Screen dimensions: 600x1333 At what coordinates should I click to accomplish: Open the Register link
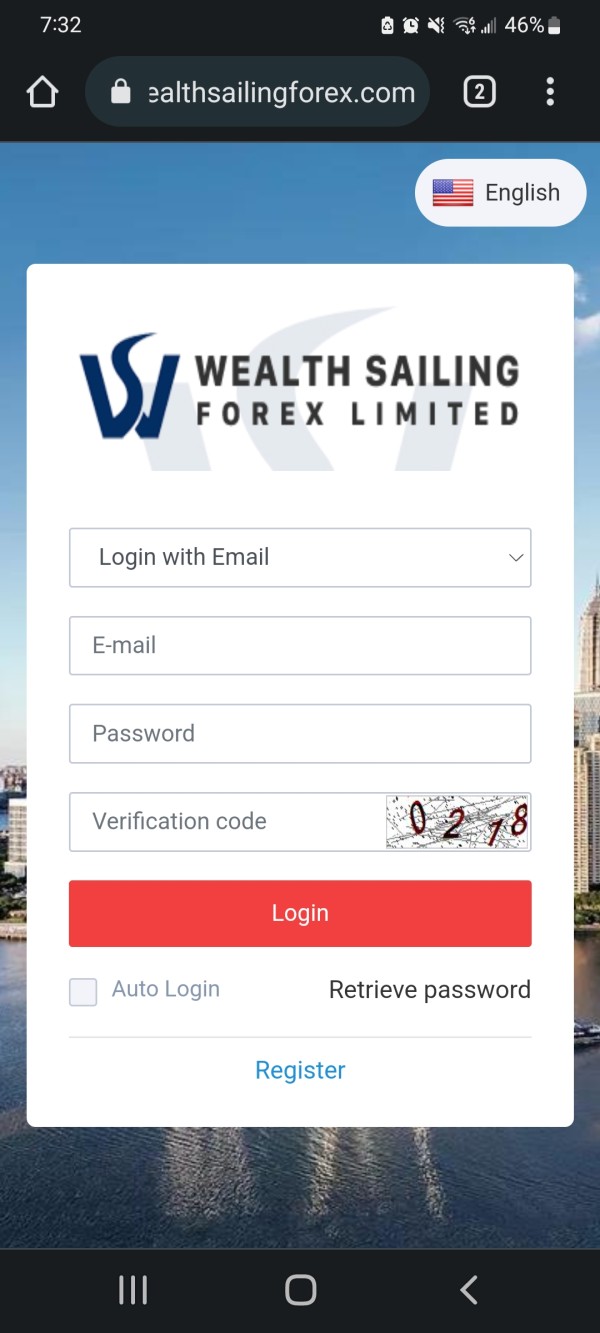(x=300, y=1070)
